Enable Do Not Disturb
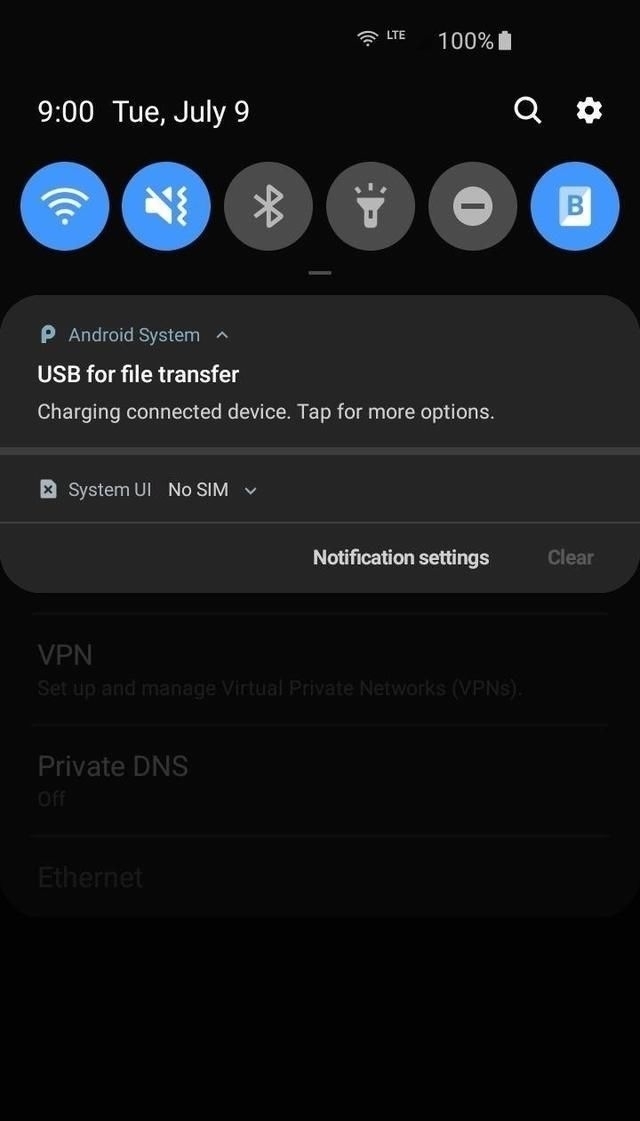Viewport: 640px width, 1121px height. click(472, 206)
